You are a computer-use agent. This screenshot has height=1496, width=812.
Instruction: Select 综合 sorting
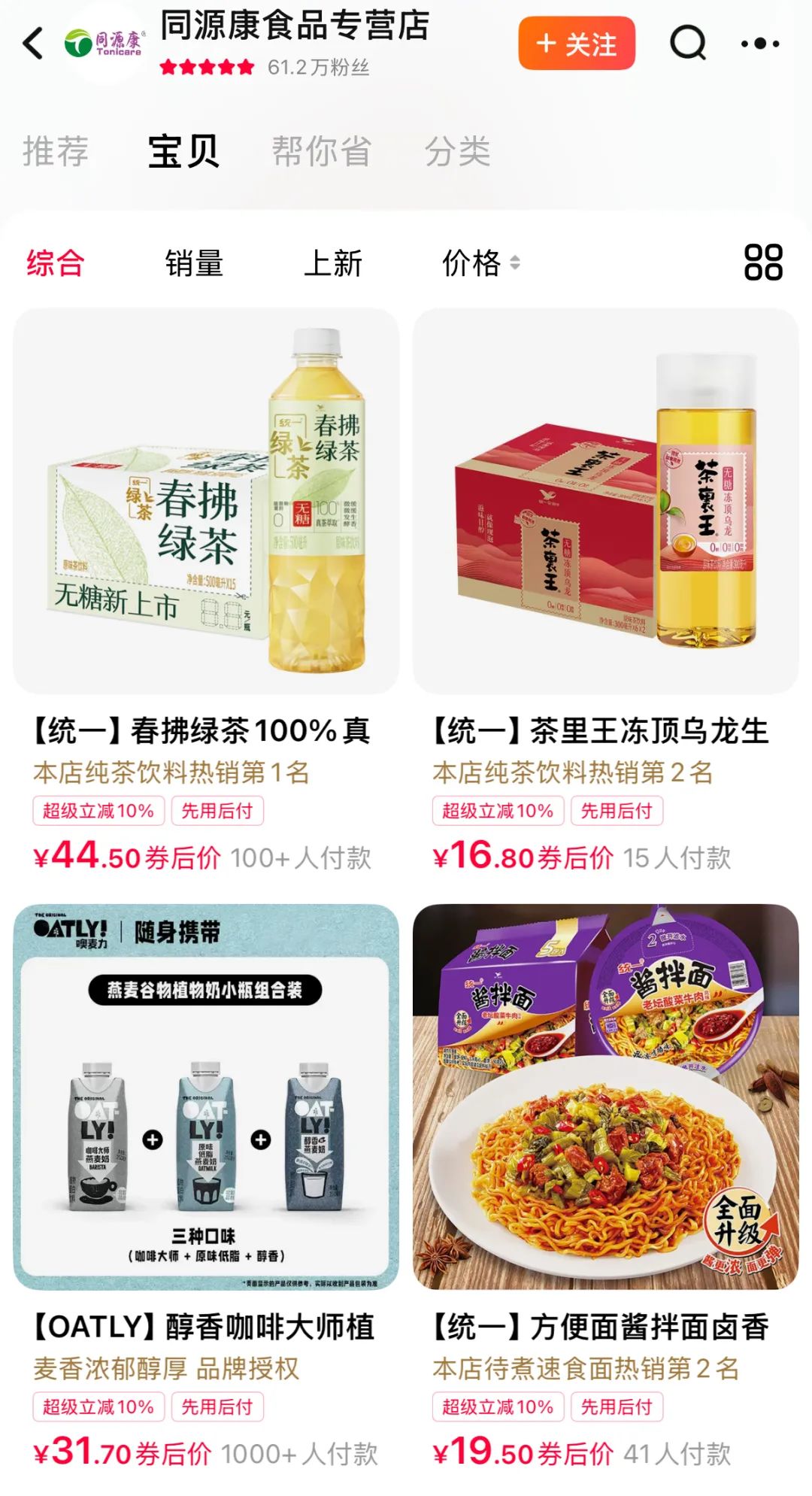click(56, 263)
